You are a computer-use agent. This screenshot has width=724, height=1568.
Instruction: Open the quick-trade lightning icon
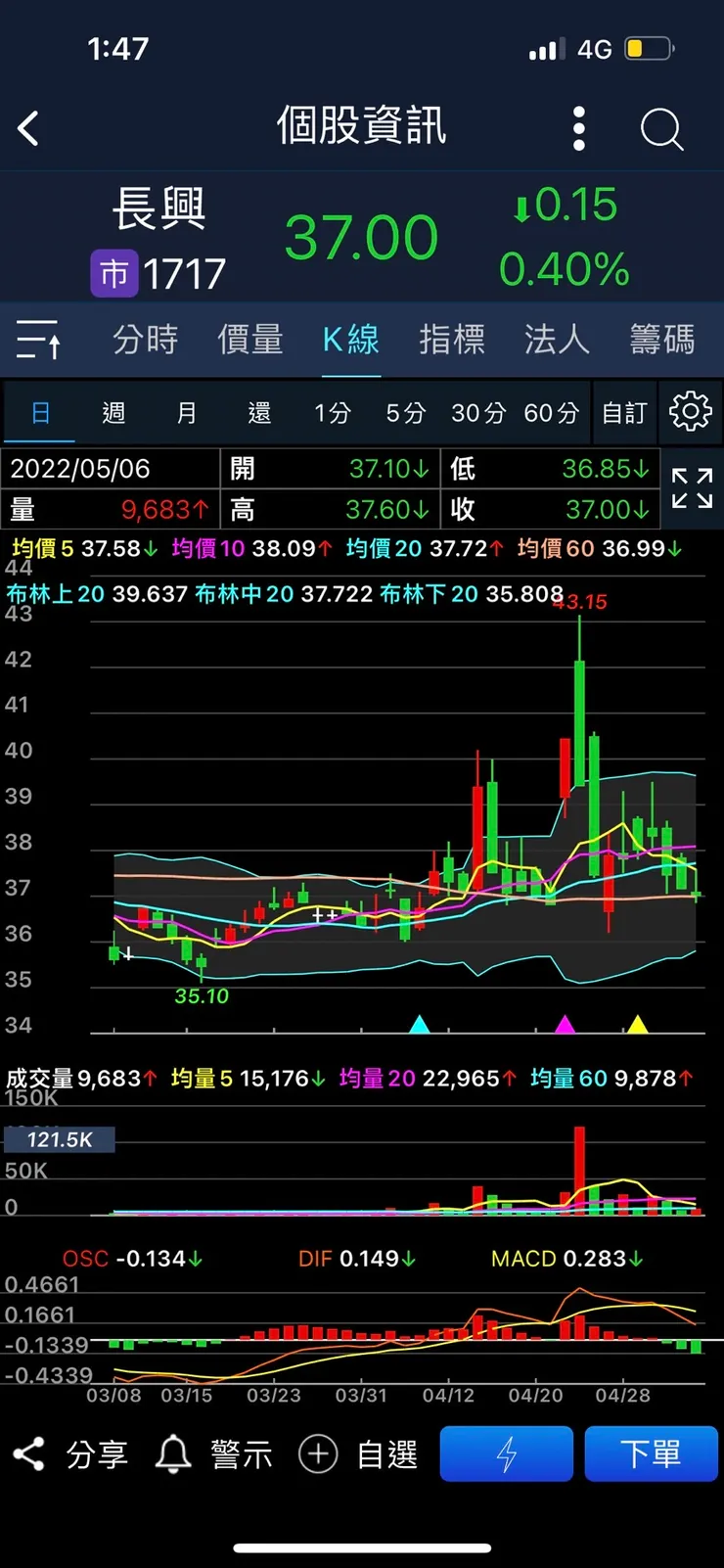point(506,1453)
